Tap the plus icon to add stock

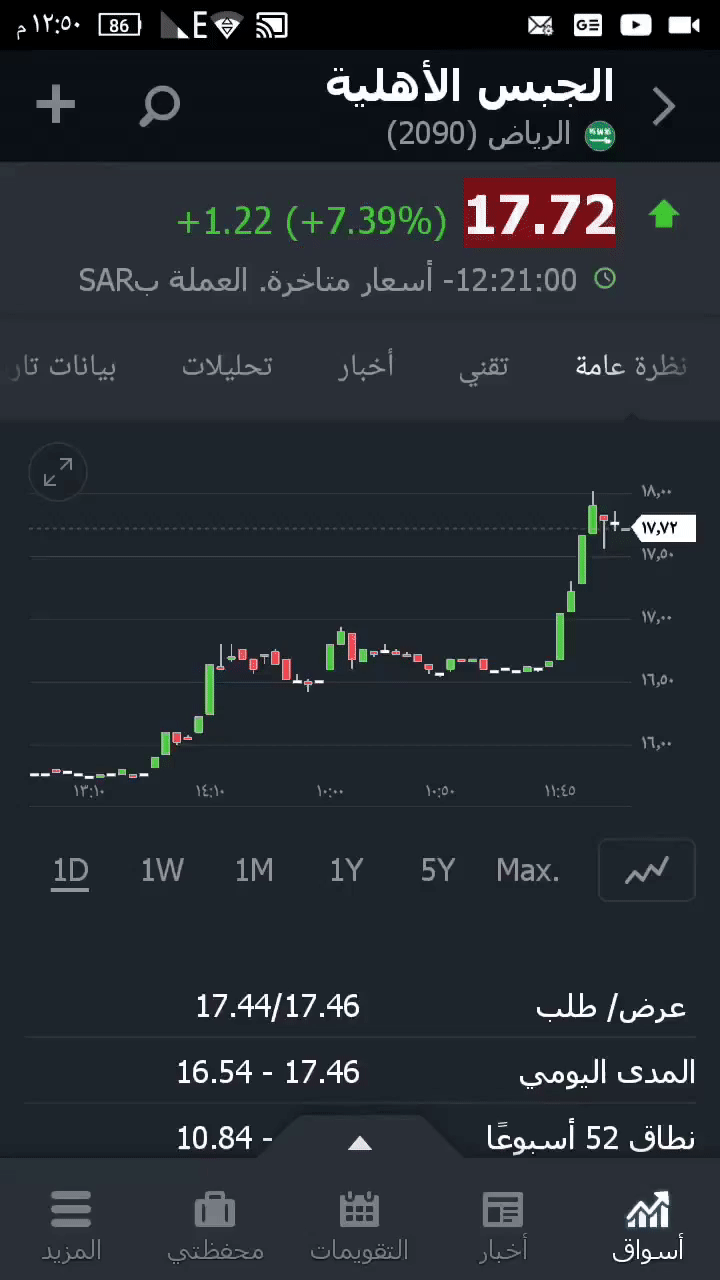[x=56, y=104]
